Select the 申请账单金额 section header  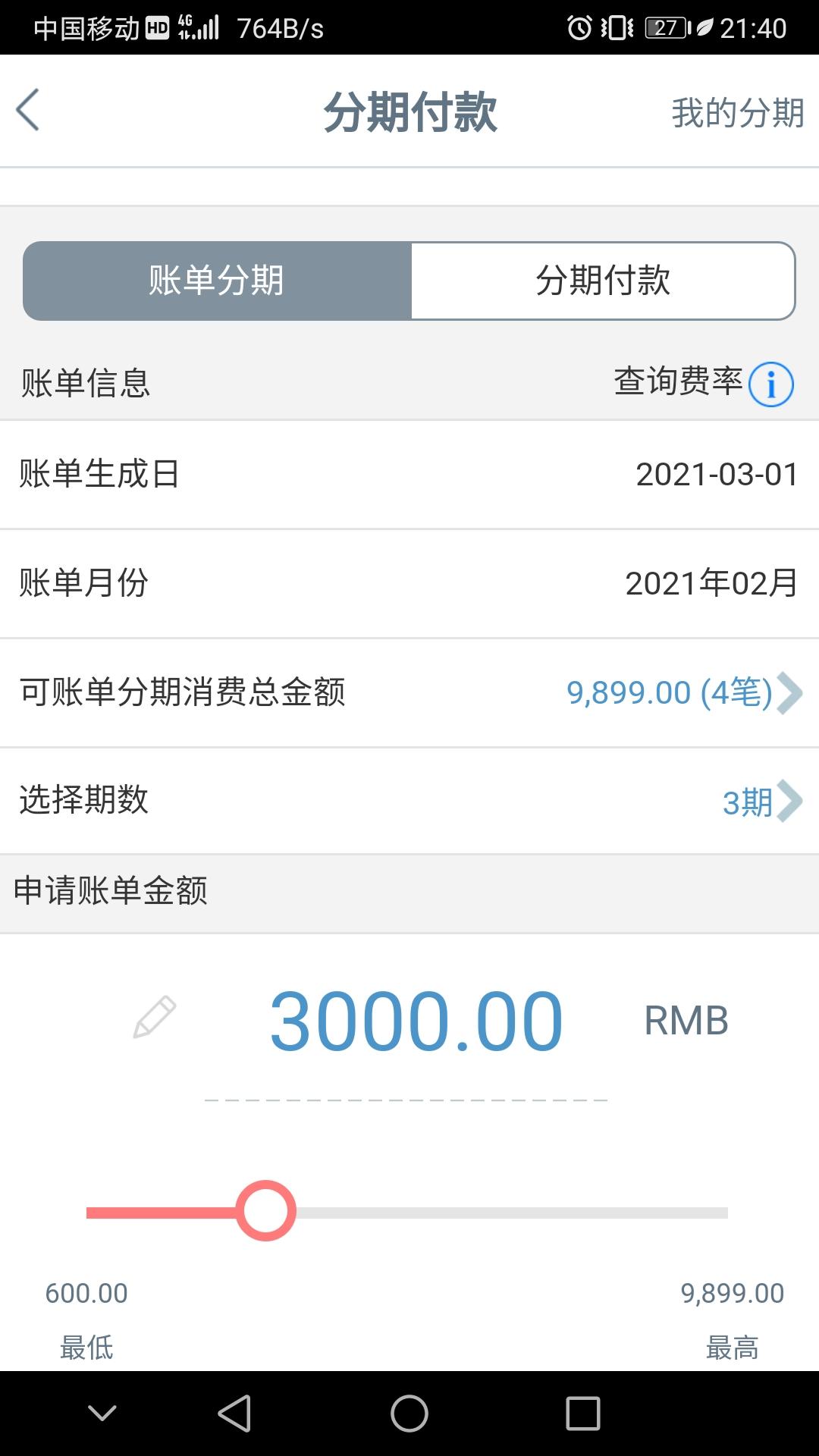(x=110, y=893)
